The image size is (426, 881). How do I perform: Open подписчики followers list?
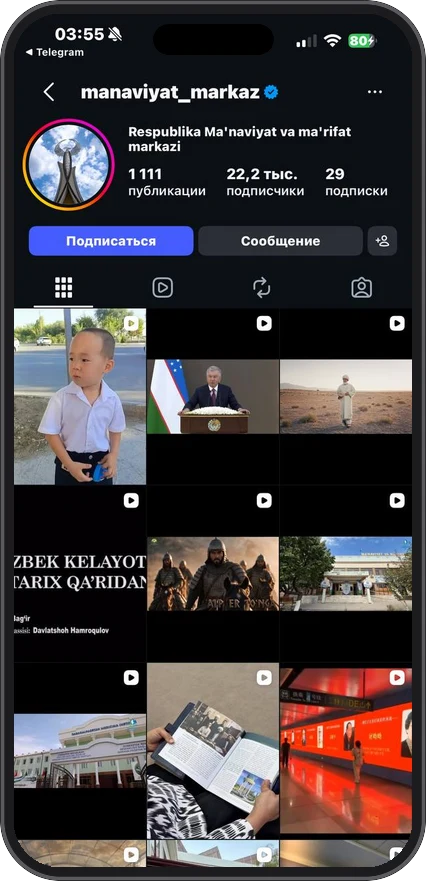click(x=265, y=183)
